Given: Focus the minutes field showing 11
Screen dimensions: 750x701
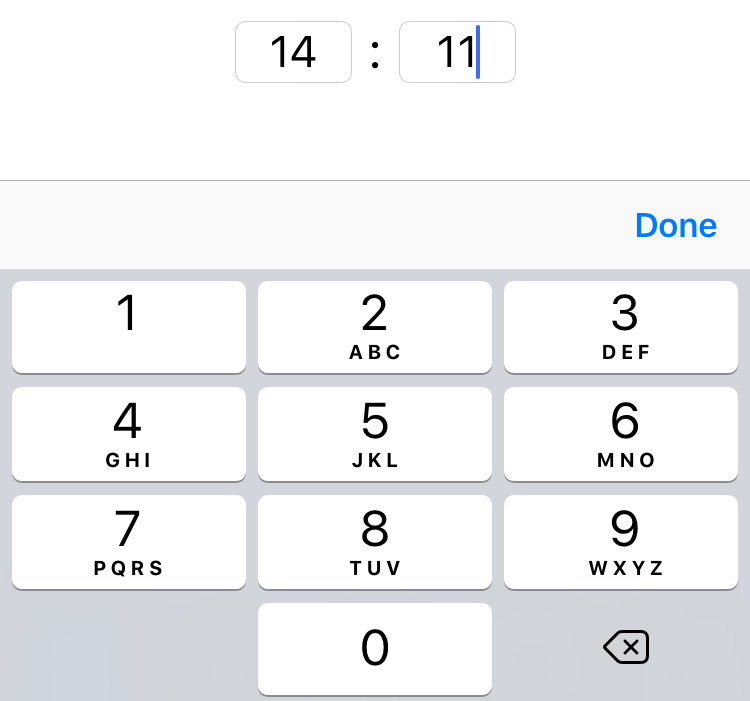Looking at the screenshot, I should 457,52.
